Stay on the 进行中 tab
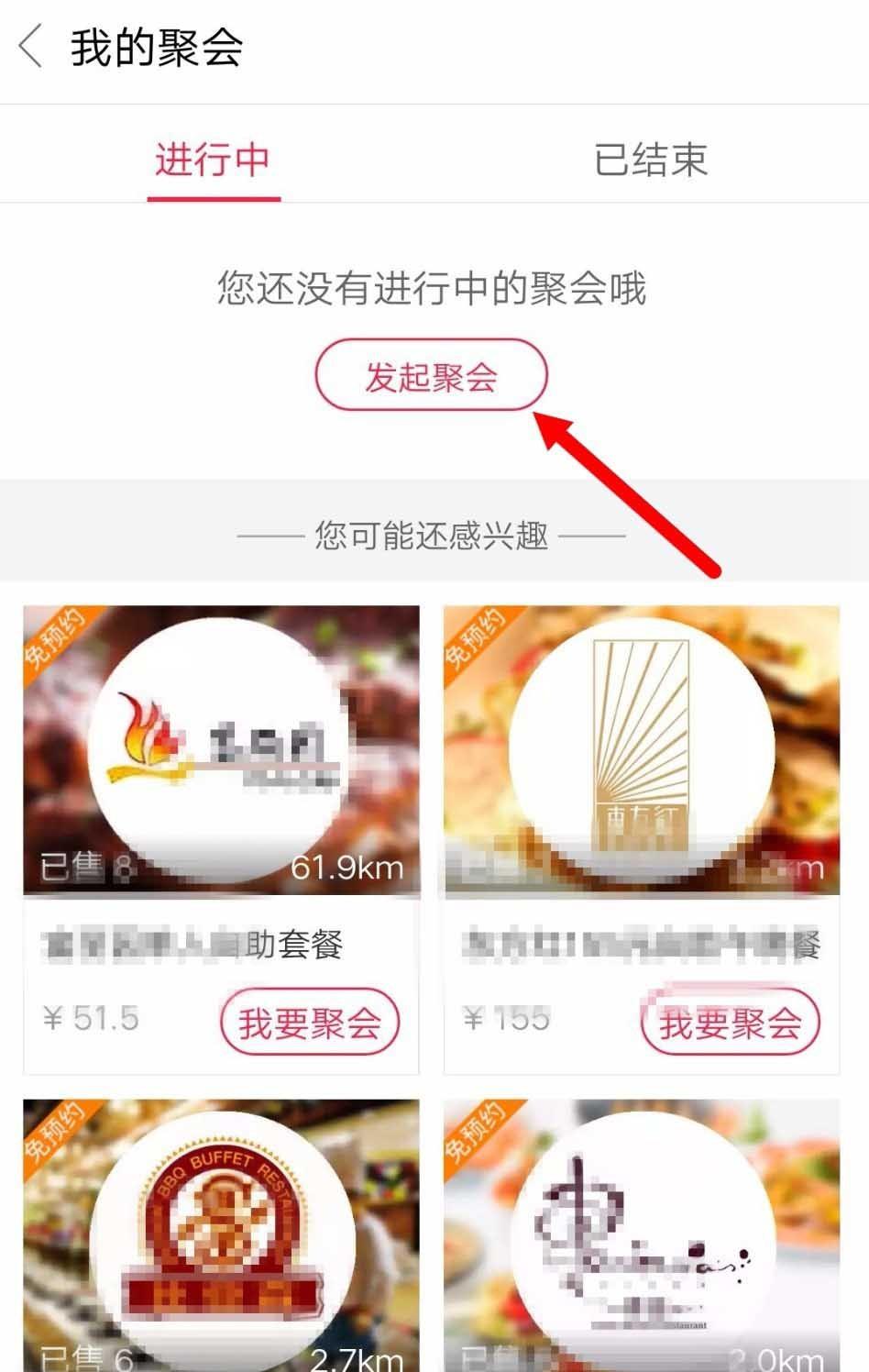The width and height of the screenshot is (869, 1372). (x=213, y=158)
